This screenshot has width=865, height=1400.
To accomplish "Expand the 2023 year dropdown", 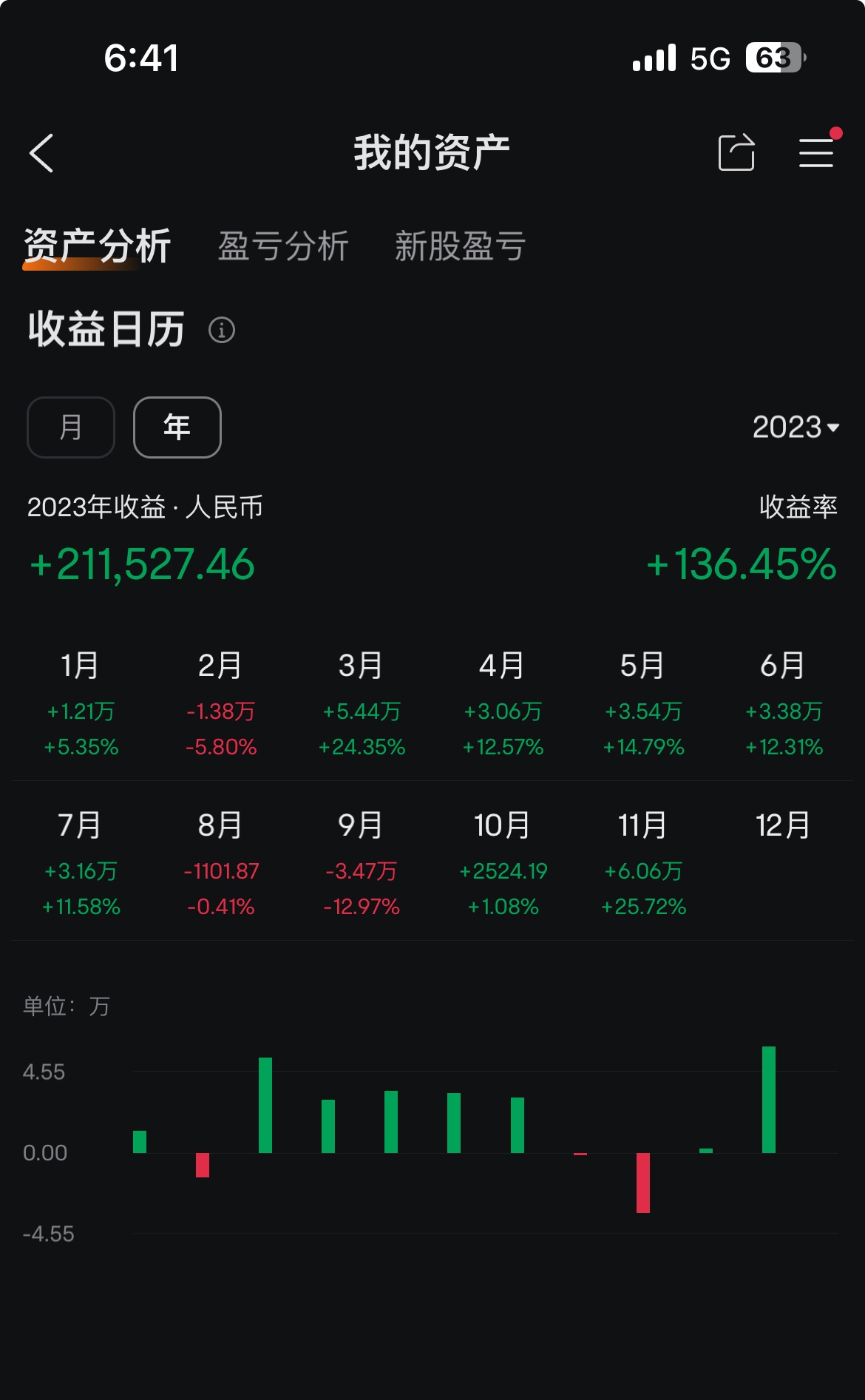I will pos(796,427).
